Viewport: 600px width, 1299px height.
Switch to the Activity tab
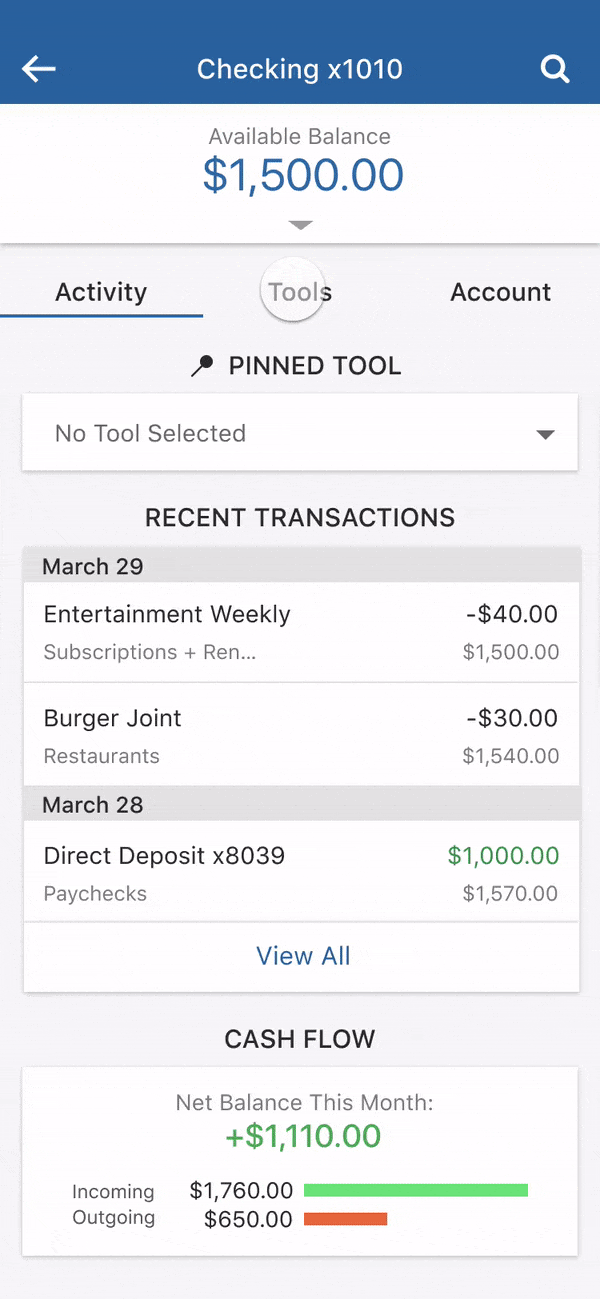[x=101, y=292]
